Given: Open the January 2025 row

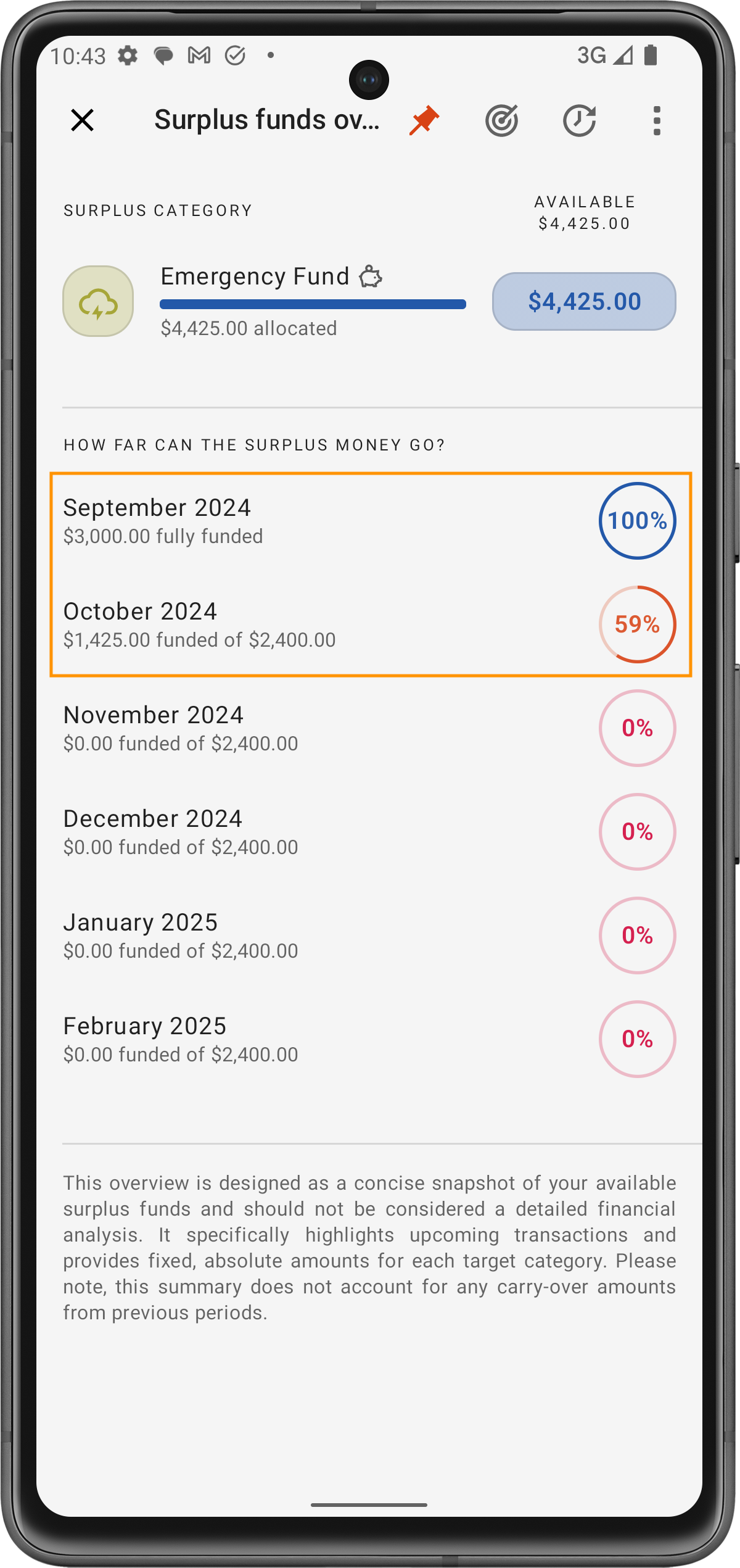Looking at the screenshot, I should [x=370, y=935].
